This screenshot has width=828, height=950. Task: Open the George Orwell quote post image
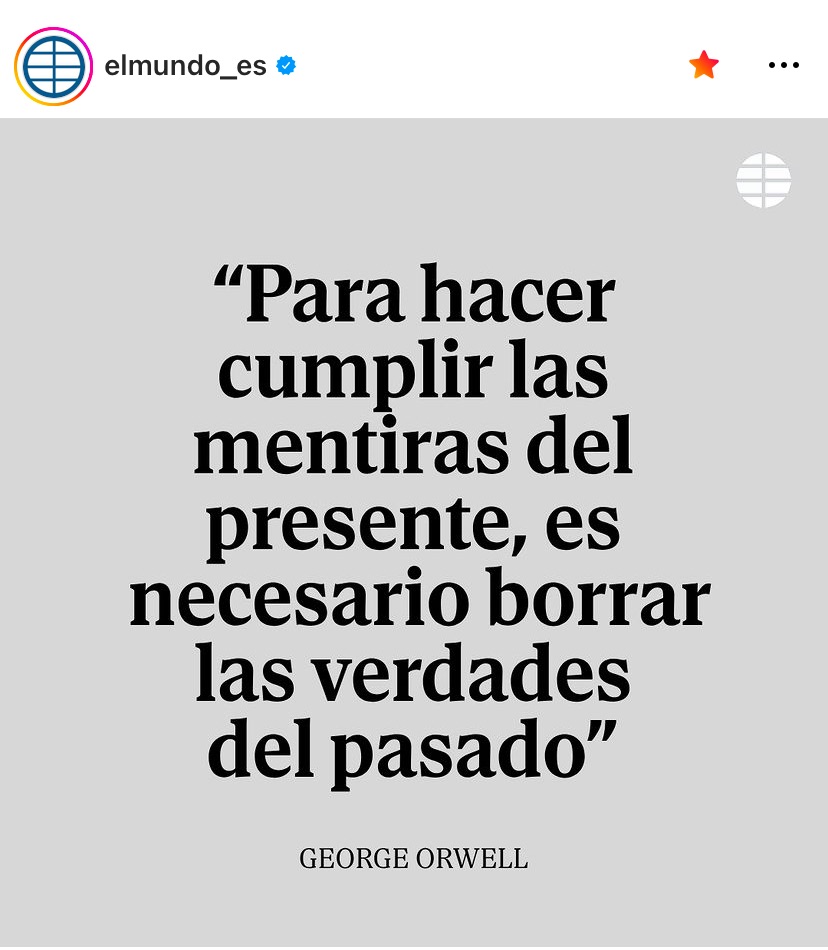tap(414, 530)
